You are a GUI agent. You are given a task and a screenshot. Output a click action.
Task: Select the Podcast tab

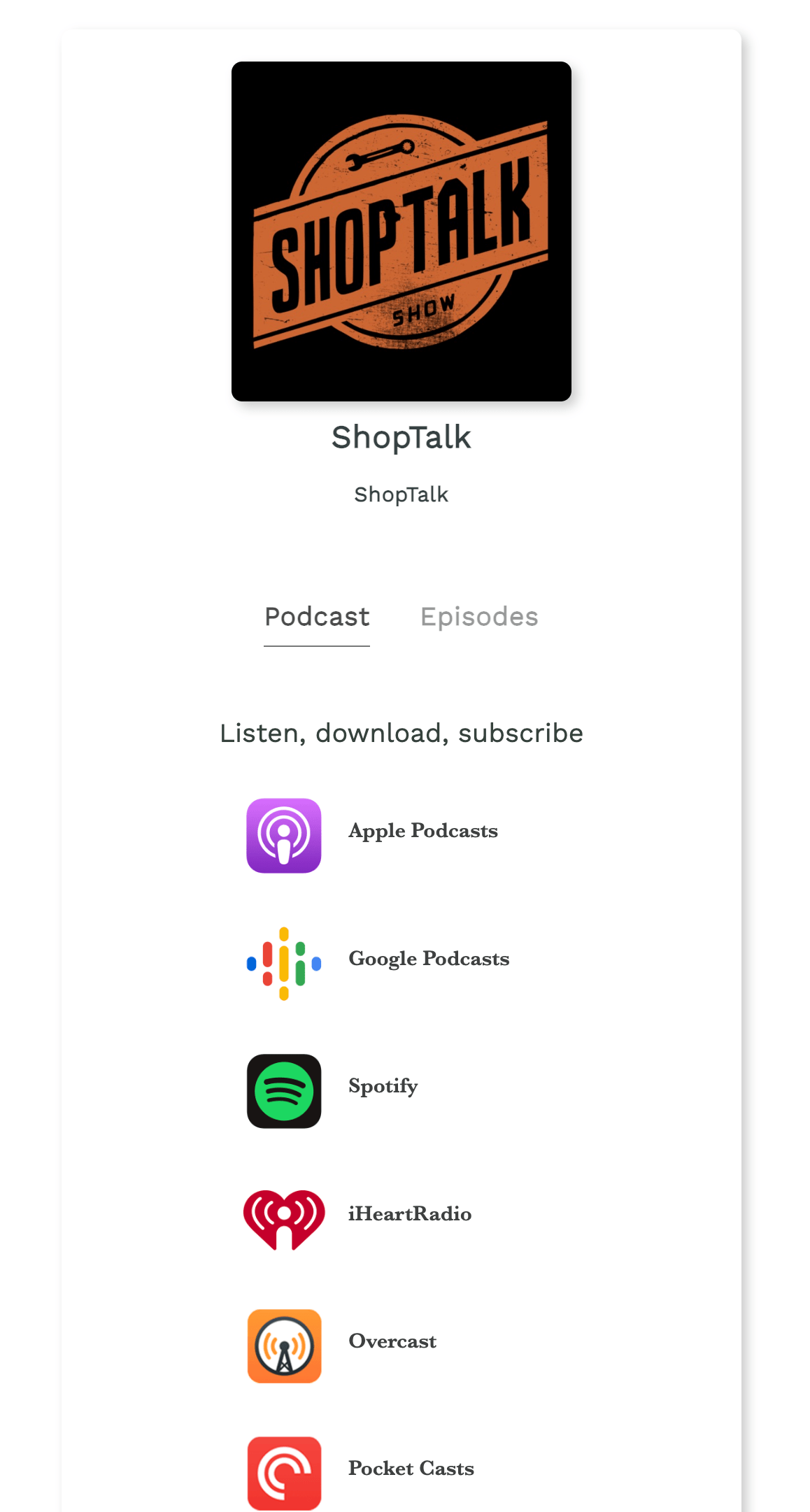[317, 617]
